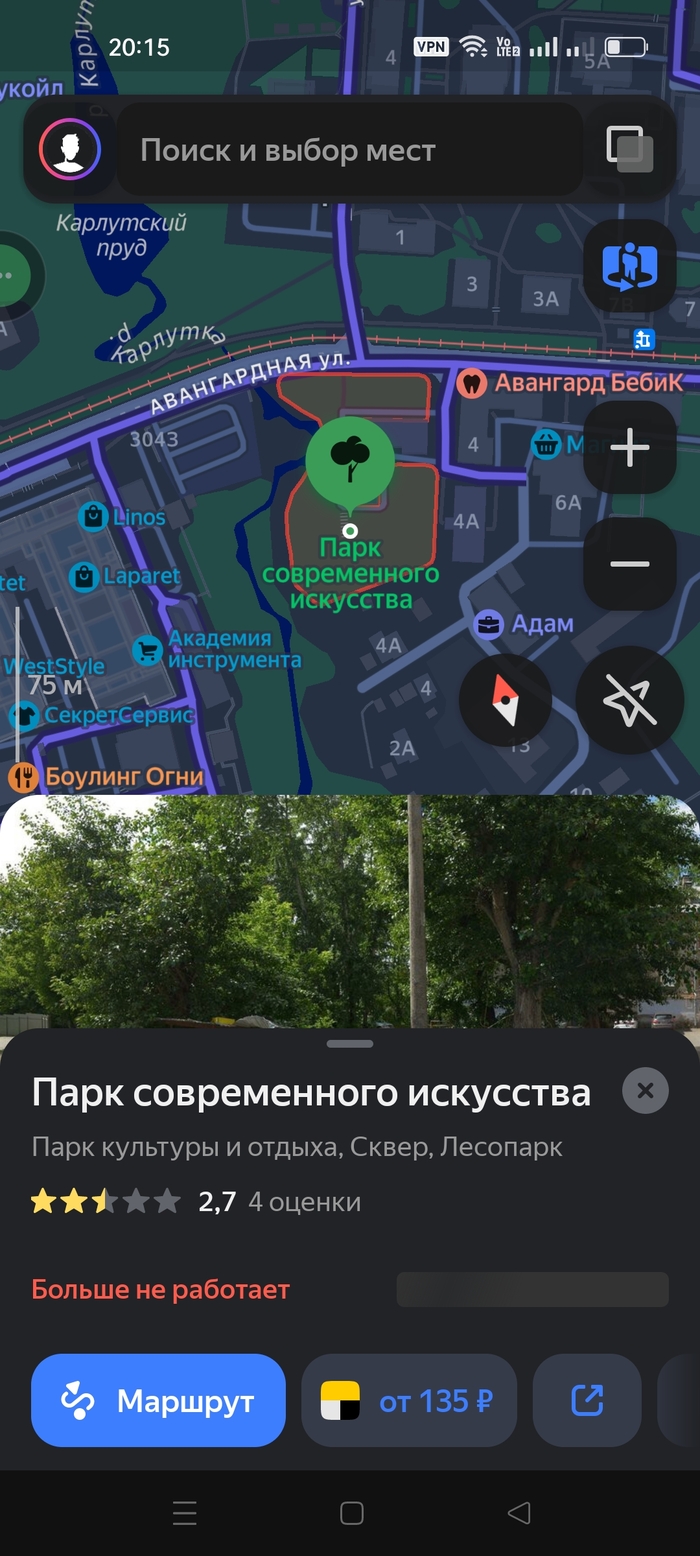Select the Боулинг Огни marker
This screenshot has height=1556, width=700.
(24, 777)
